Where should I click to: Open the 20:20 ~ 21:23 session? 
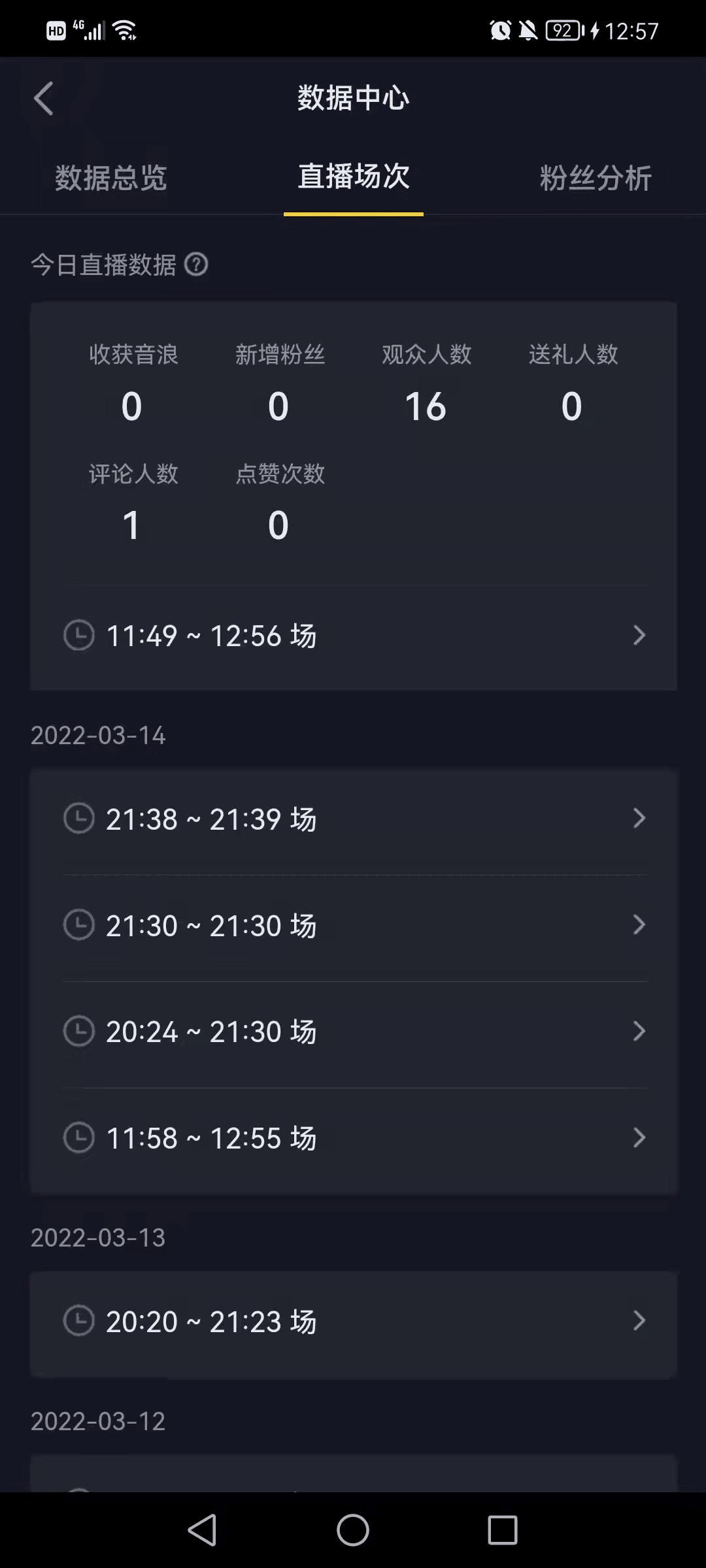pos(353,1322)
